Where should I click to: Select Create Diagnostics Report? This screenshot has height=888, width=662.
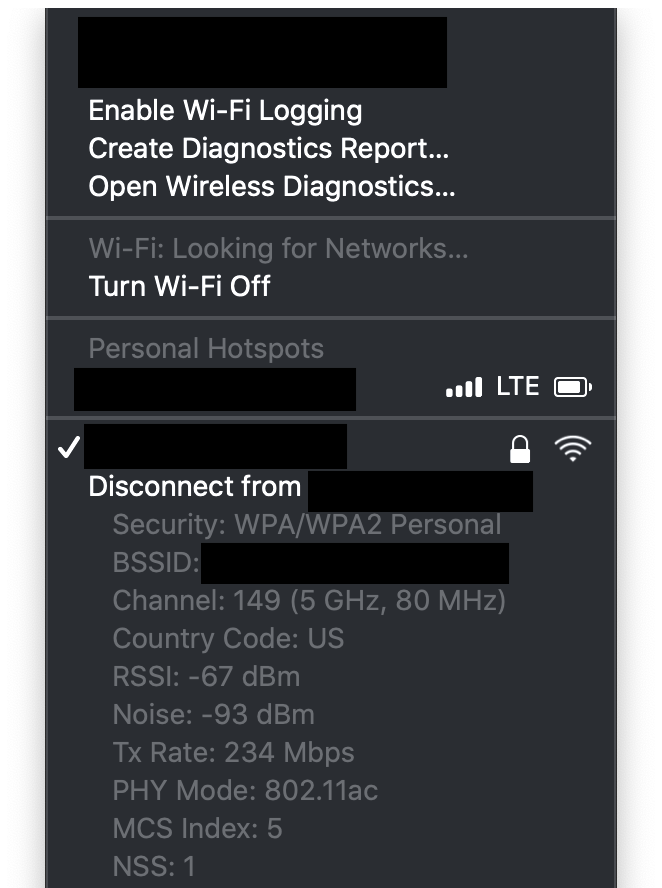(268, 149)
